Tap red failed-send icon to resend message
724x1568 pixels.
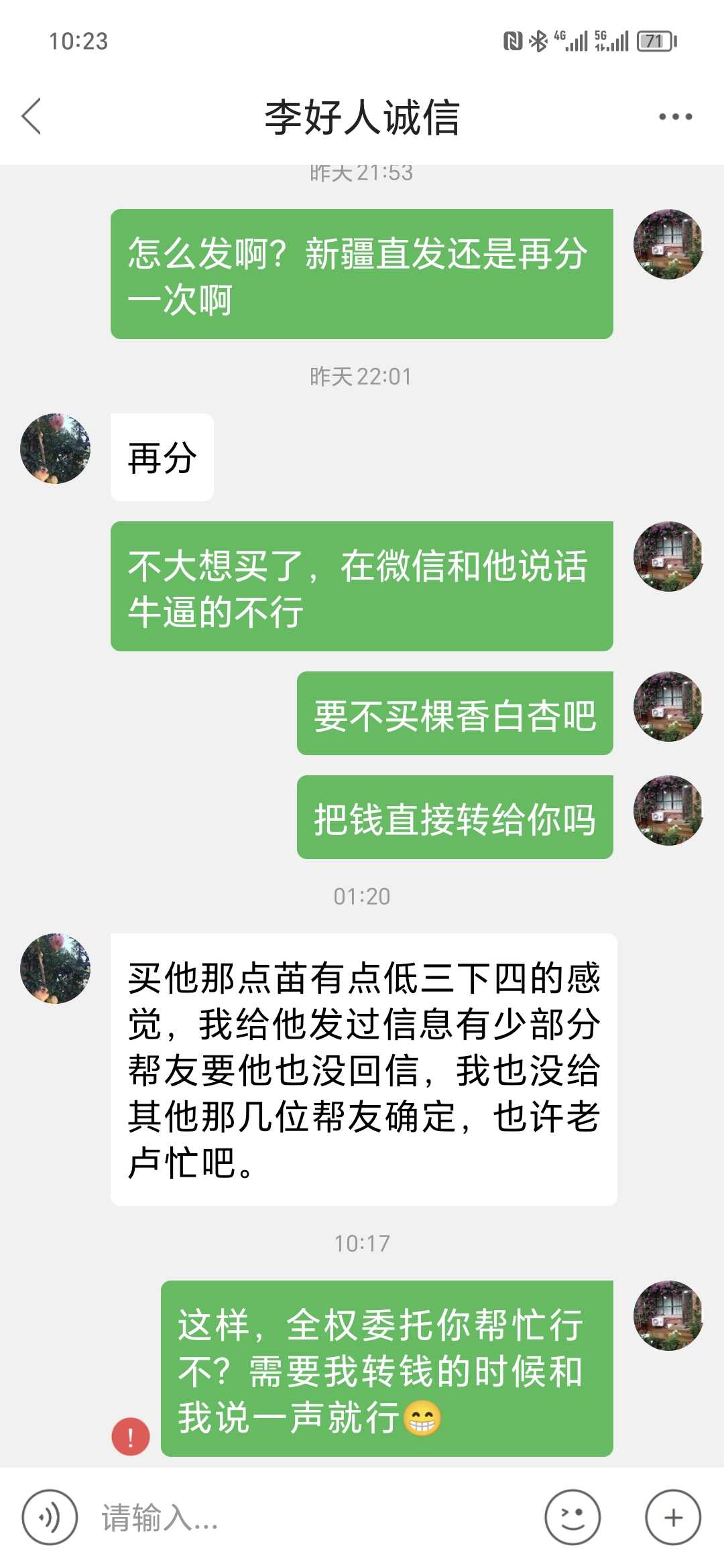(130, 1436)
